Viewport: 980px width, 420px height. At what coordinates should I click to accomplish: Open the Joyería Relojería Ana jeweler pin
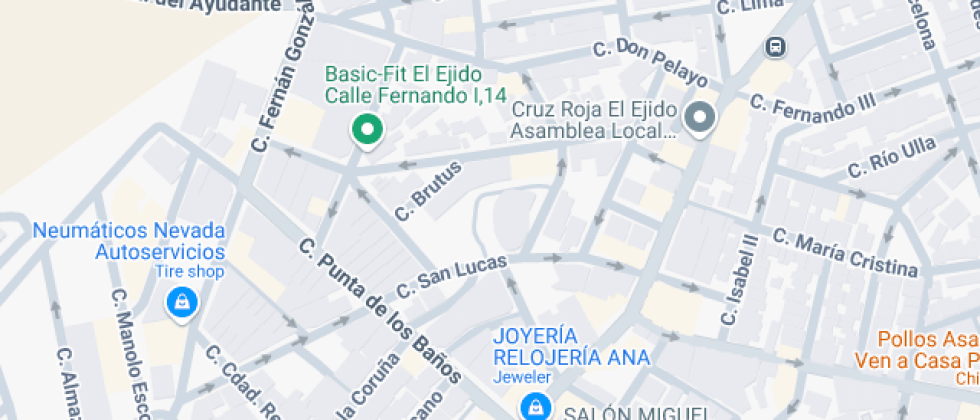point(537,405)
